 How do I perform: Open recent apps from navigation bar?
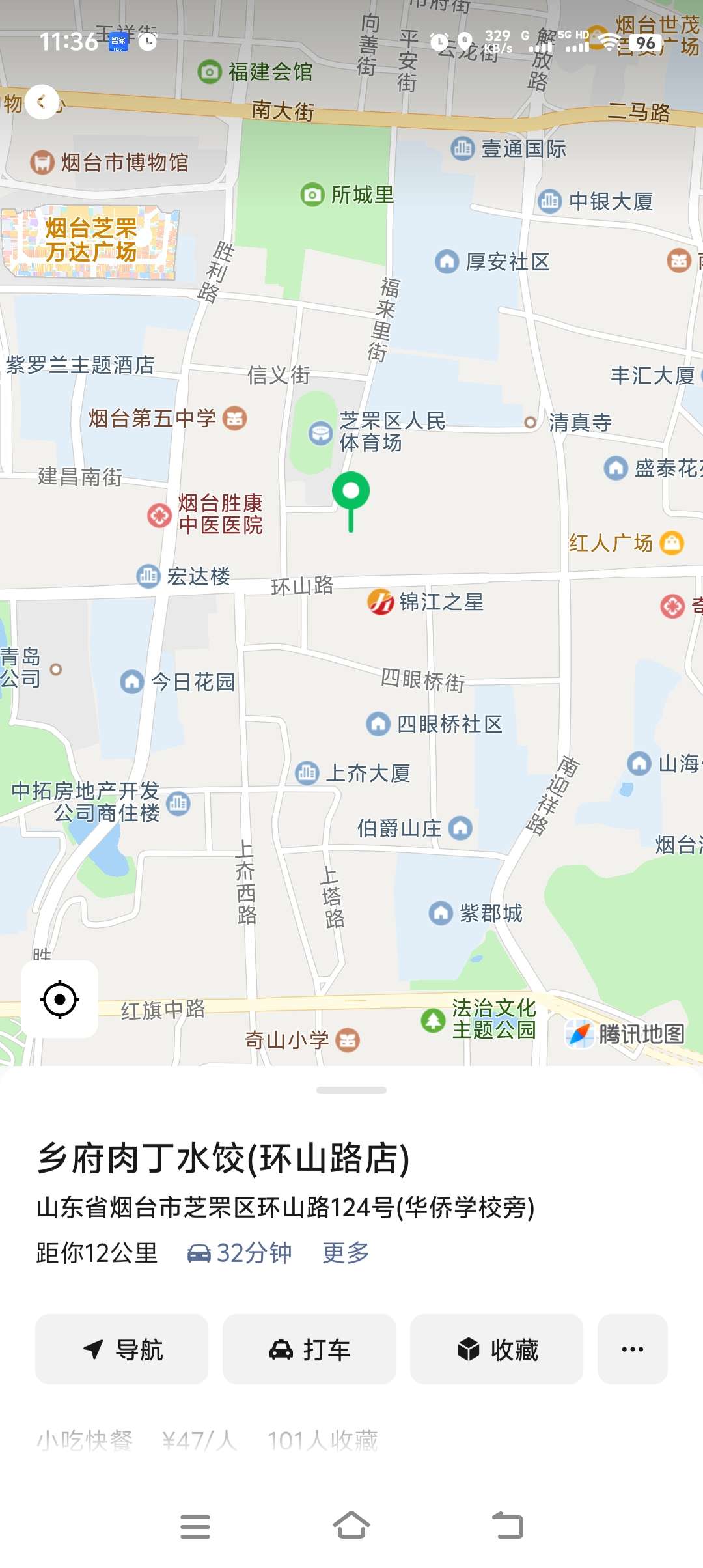pyautogui.click(x=195, y=1526)
